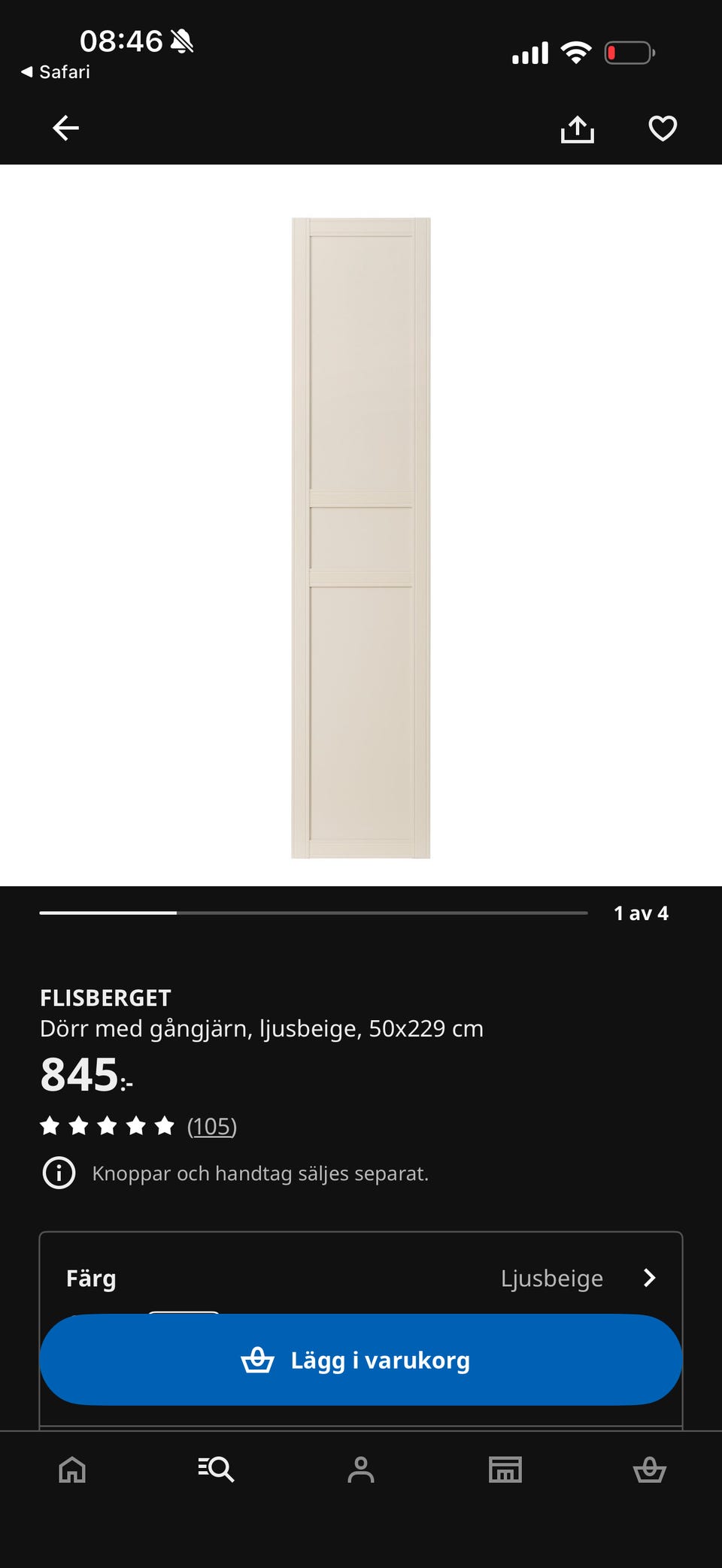Open the 105 reviews link
Screen dimensions: 722x1568
click(x=212, y=1126)
